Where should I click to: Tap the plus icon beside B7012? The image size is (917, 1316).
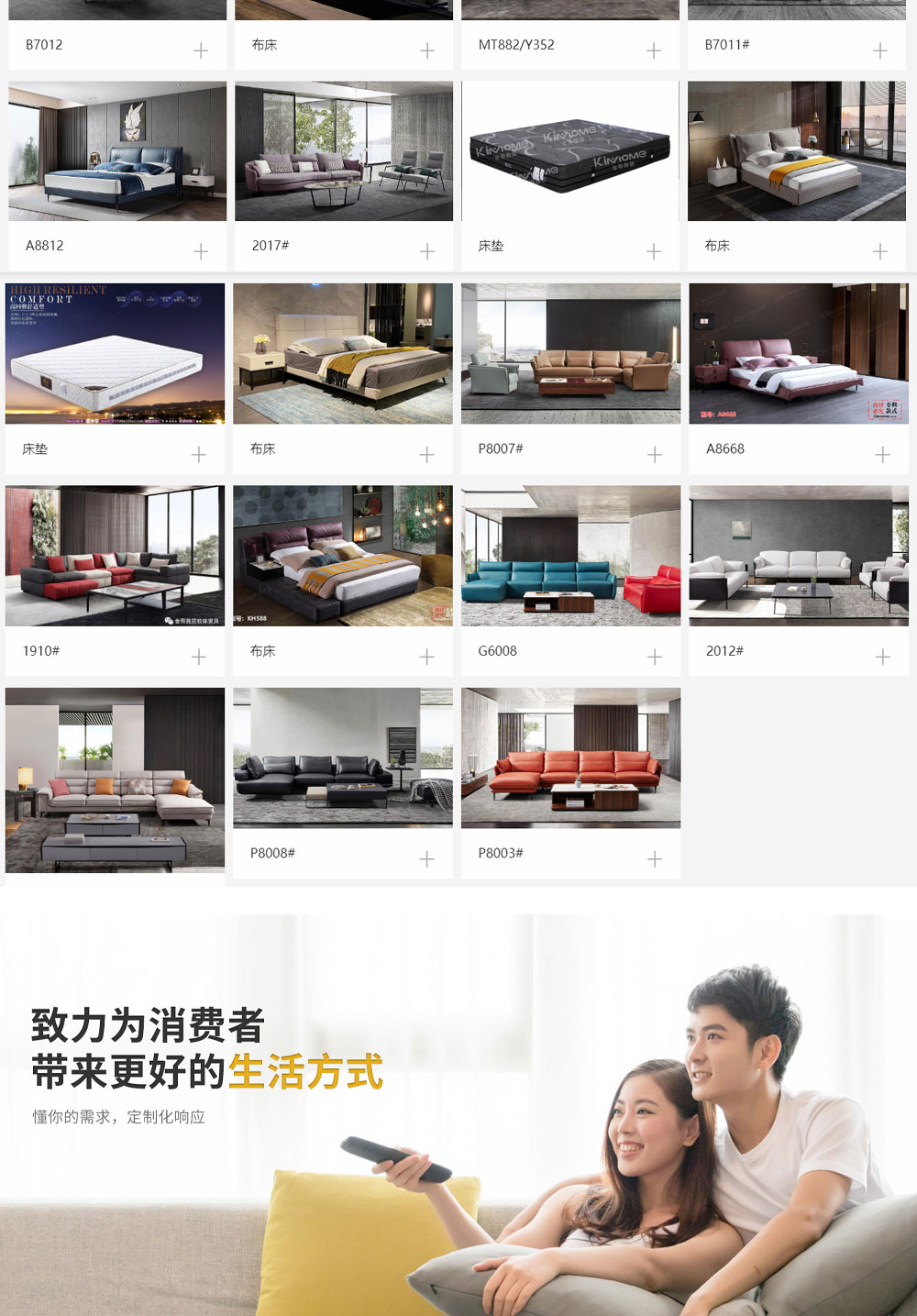coord(201,50)
